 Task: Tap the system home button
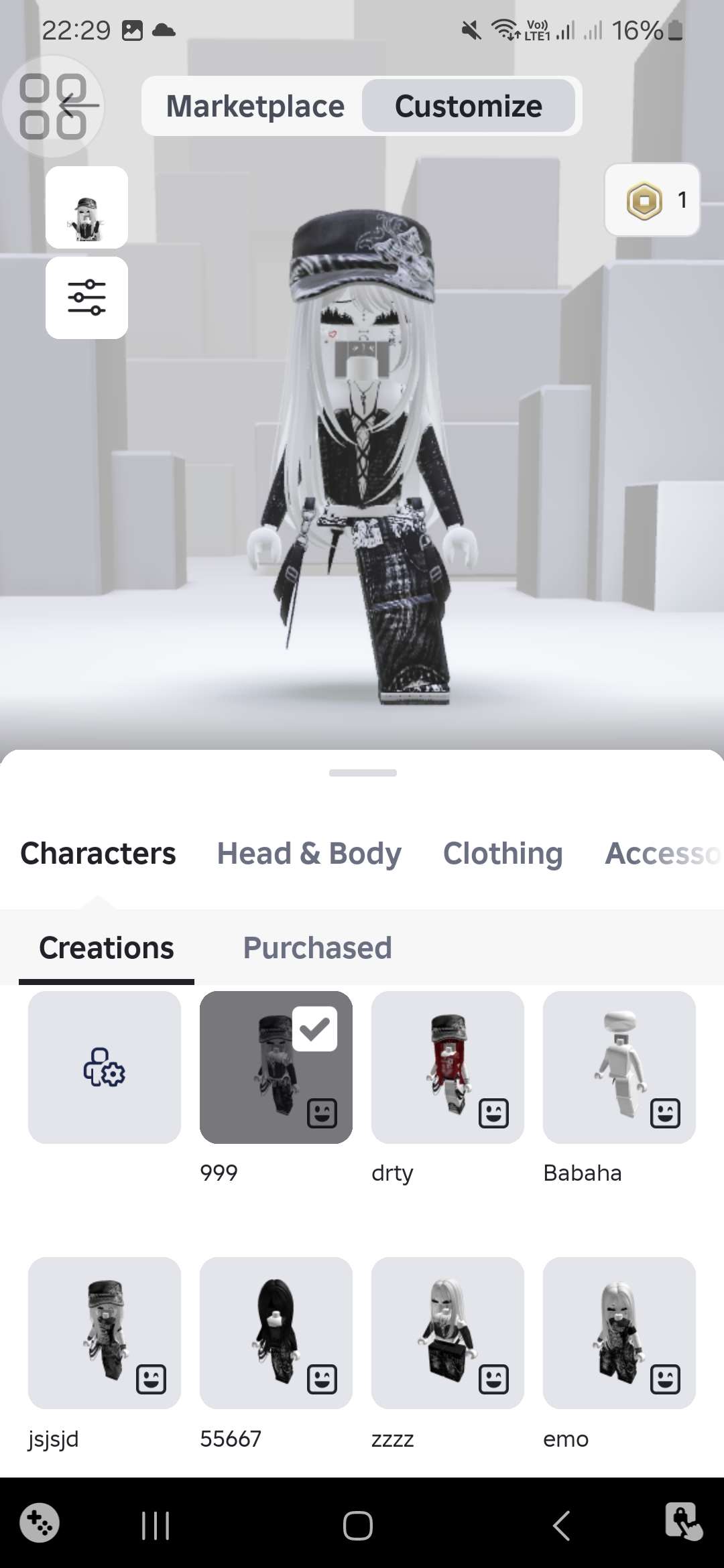(x=358, y=1526)
